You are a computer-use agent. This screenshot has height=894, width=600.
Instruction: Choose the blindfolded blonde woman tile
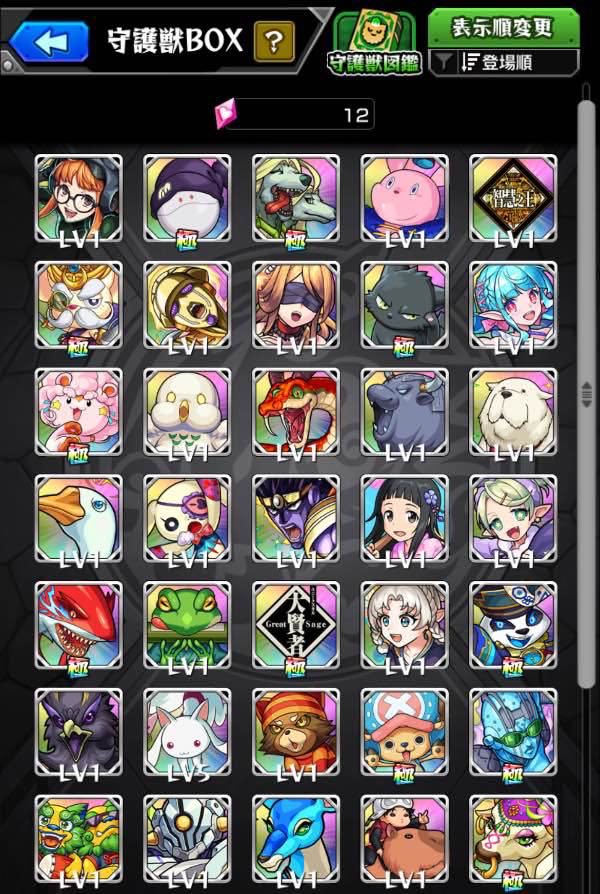point(296,305)
